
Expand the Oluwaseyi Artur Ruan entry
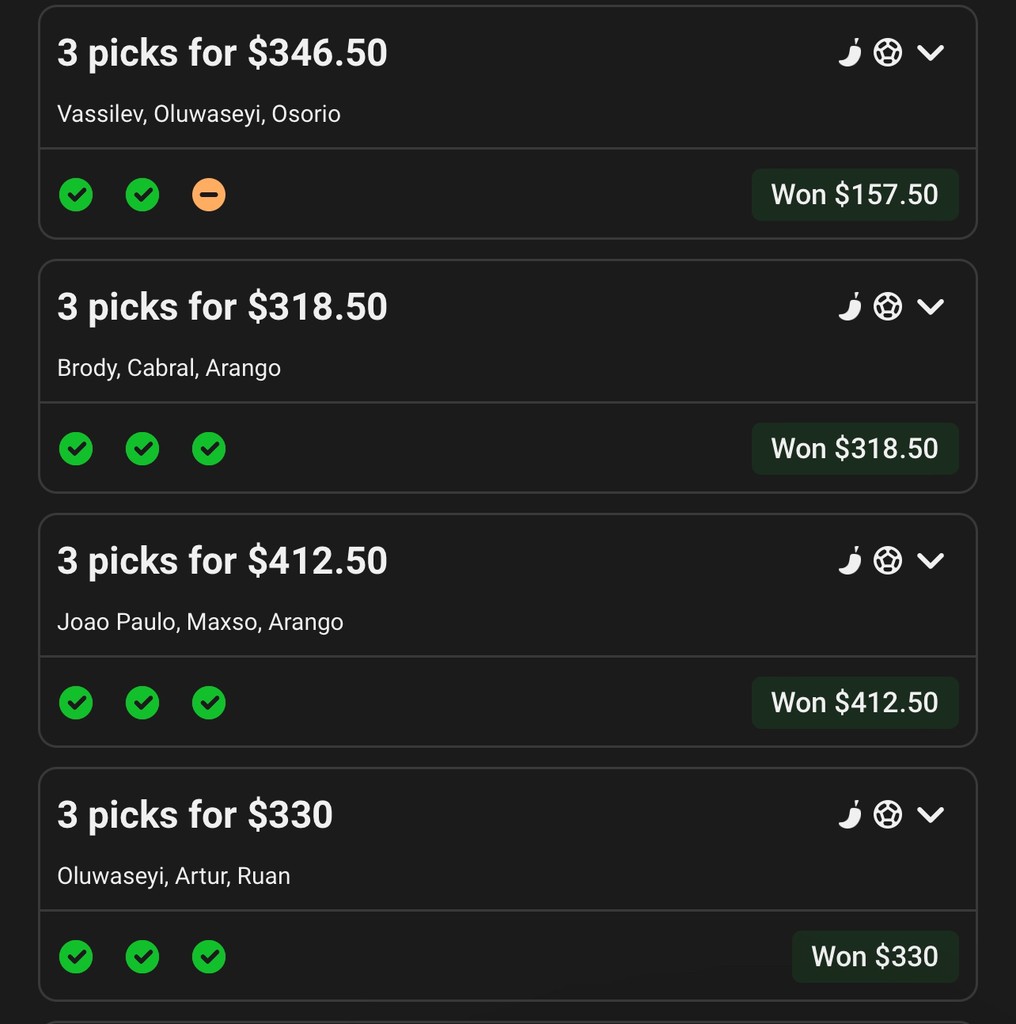click(x=931, y=814)
